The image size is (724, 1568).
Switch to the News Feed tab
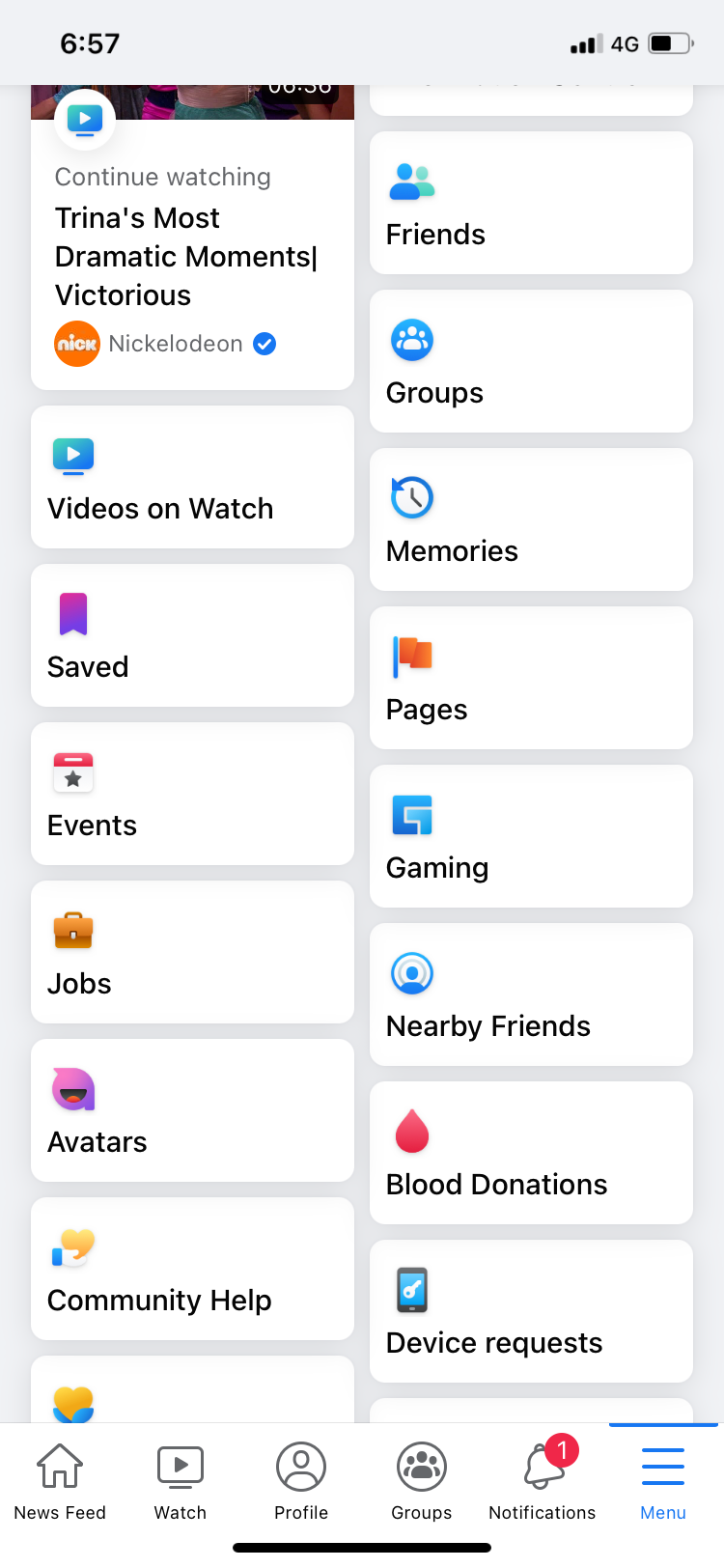60,1481
